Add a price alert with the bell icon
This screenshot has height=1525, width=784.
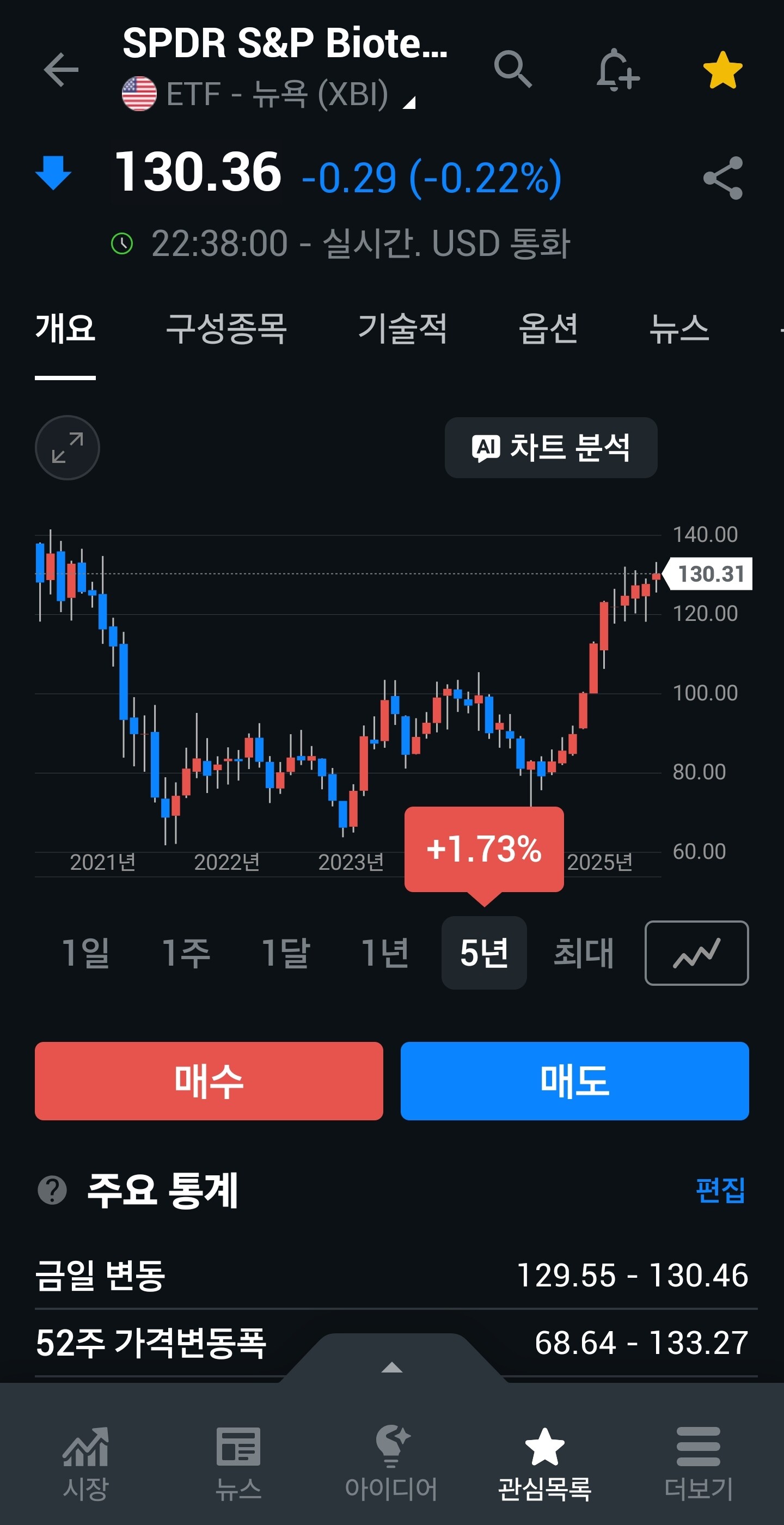[617, 70]
